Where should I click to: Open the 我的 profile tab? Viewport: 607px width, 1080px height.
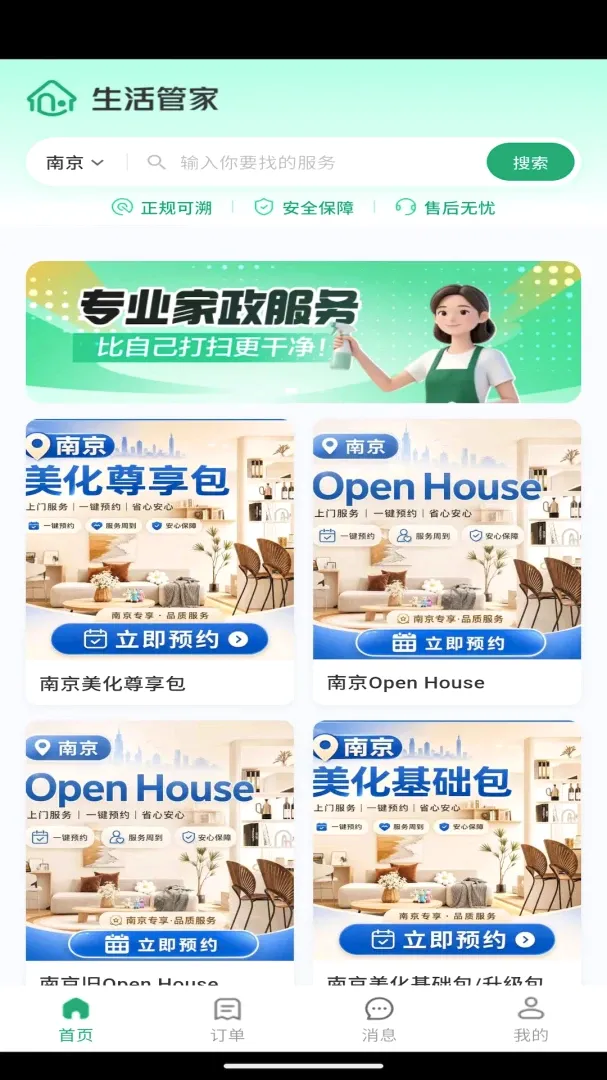pyautogui.click(x=531, y=1019)
